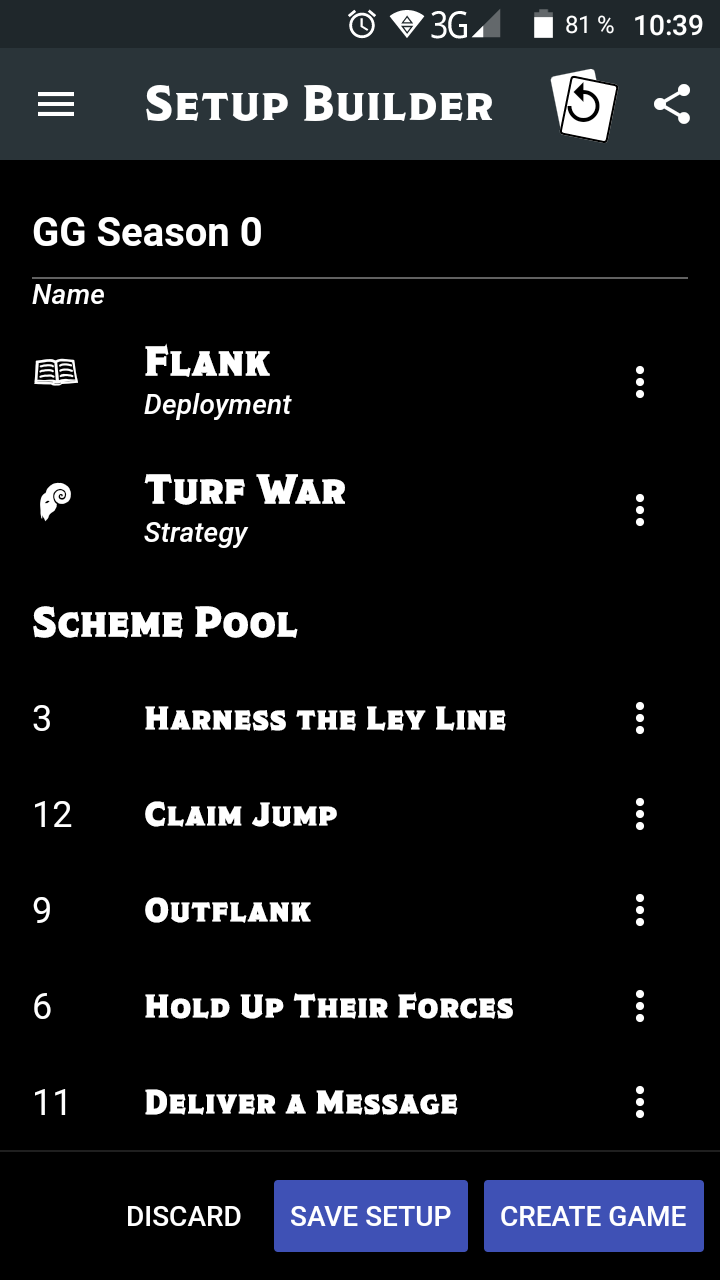Open Hold Up Their Forces menu
The height and width of the screenshot is (1280, 720).
[x=639, y=1006]
